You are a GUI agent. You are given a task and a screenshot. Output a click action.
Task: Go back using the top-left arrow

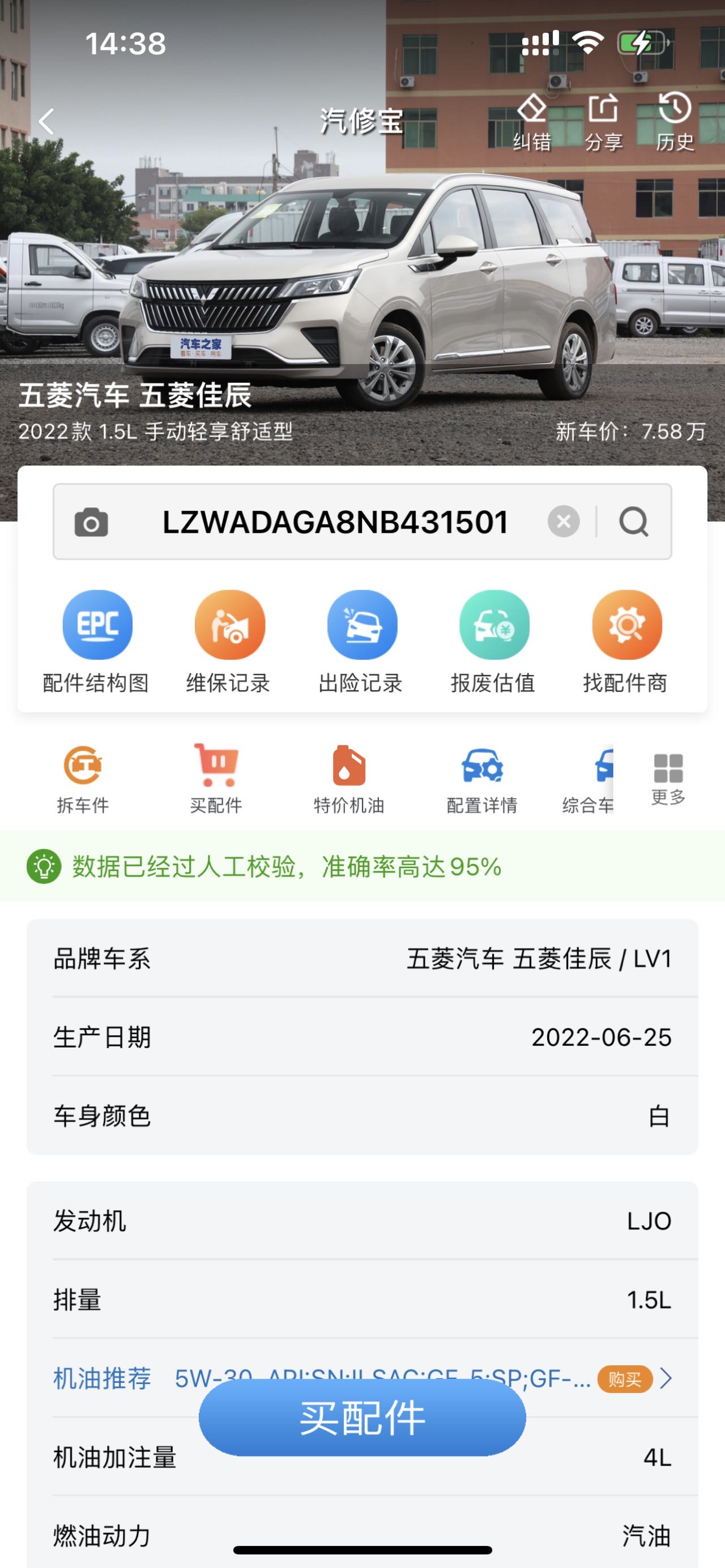[x=46, y=121]
